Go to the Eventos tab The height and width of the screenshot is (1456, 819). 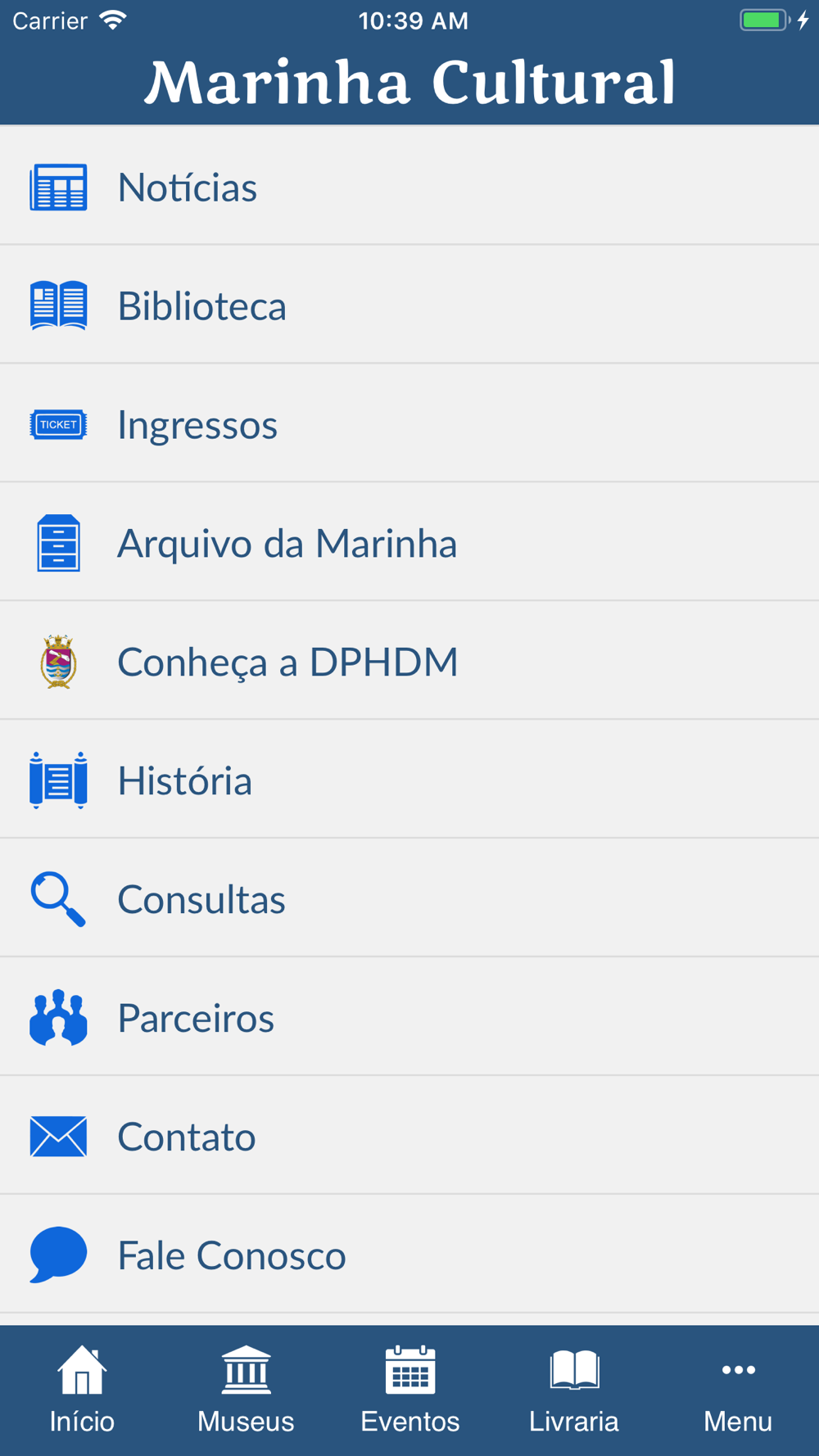(x=409, y=1390)
